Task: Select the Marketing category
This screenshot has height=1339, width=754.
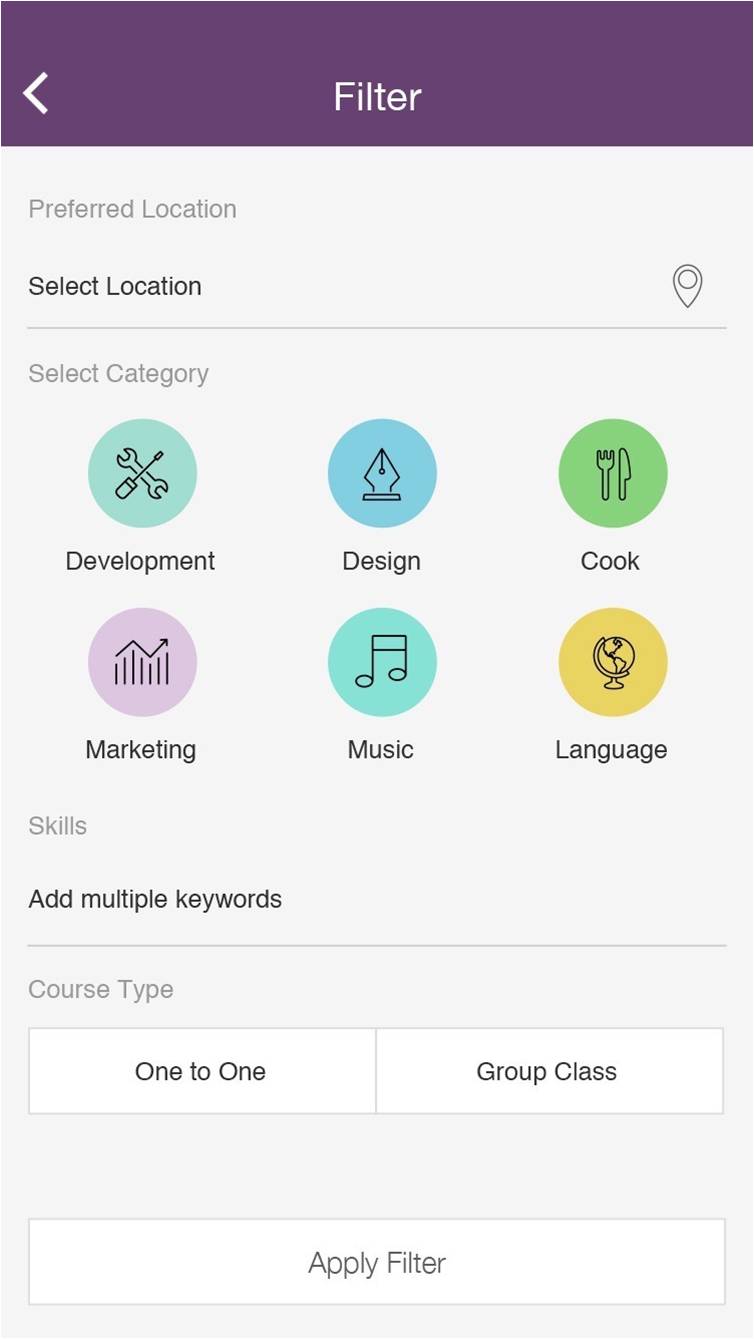Action: [x=142, y=663]
